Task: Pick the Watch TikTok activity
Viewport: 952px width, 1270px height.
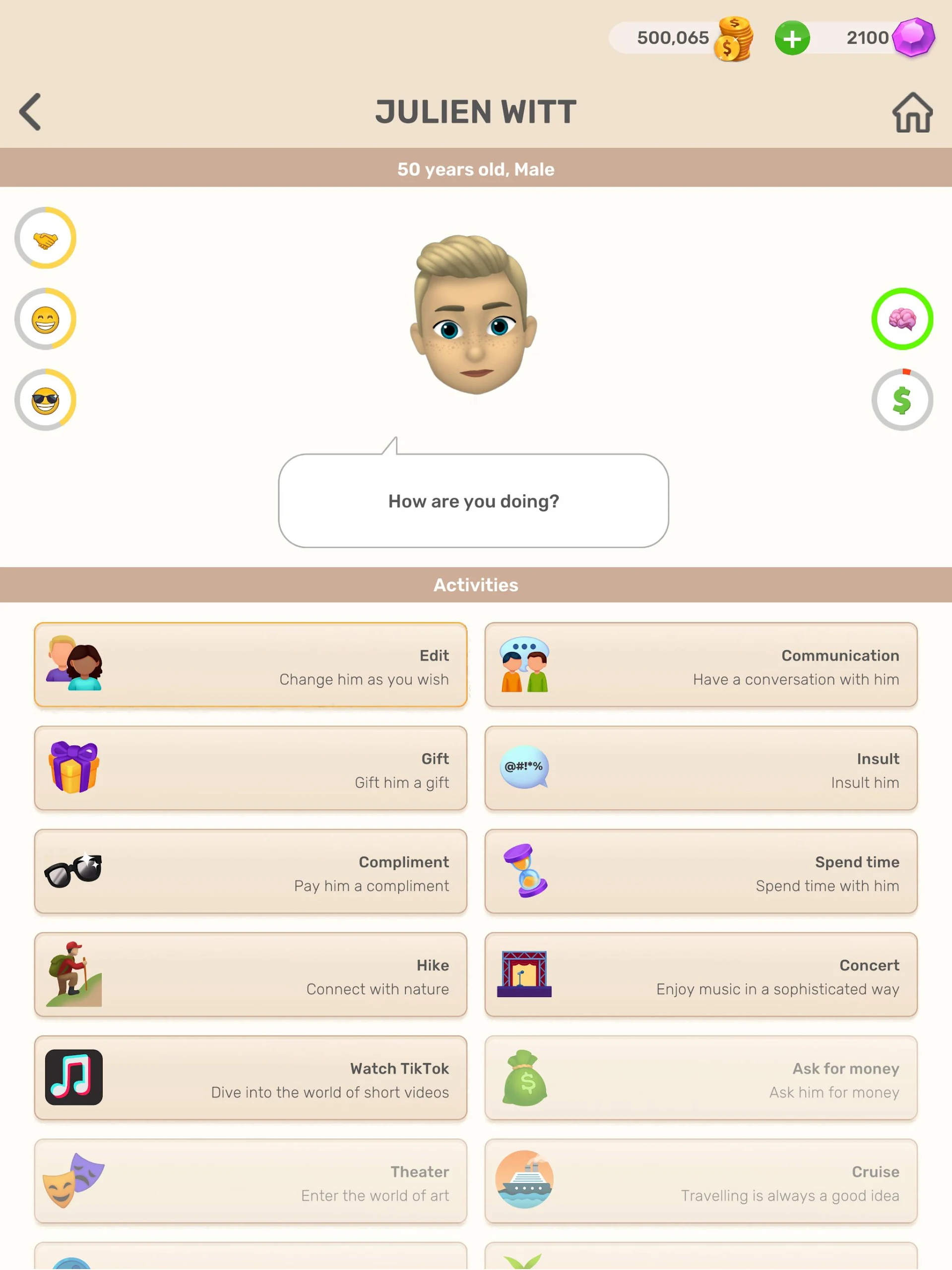Action: [x=251, y=1078]
